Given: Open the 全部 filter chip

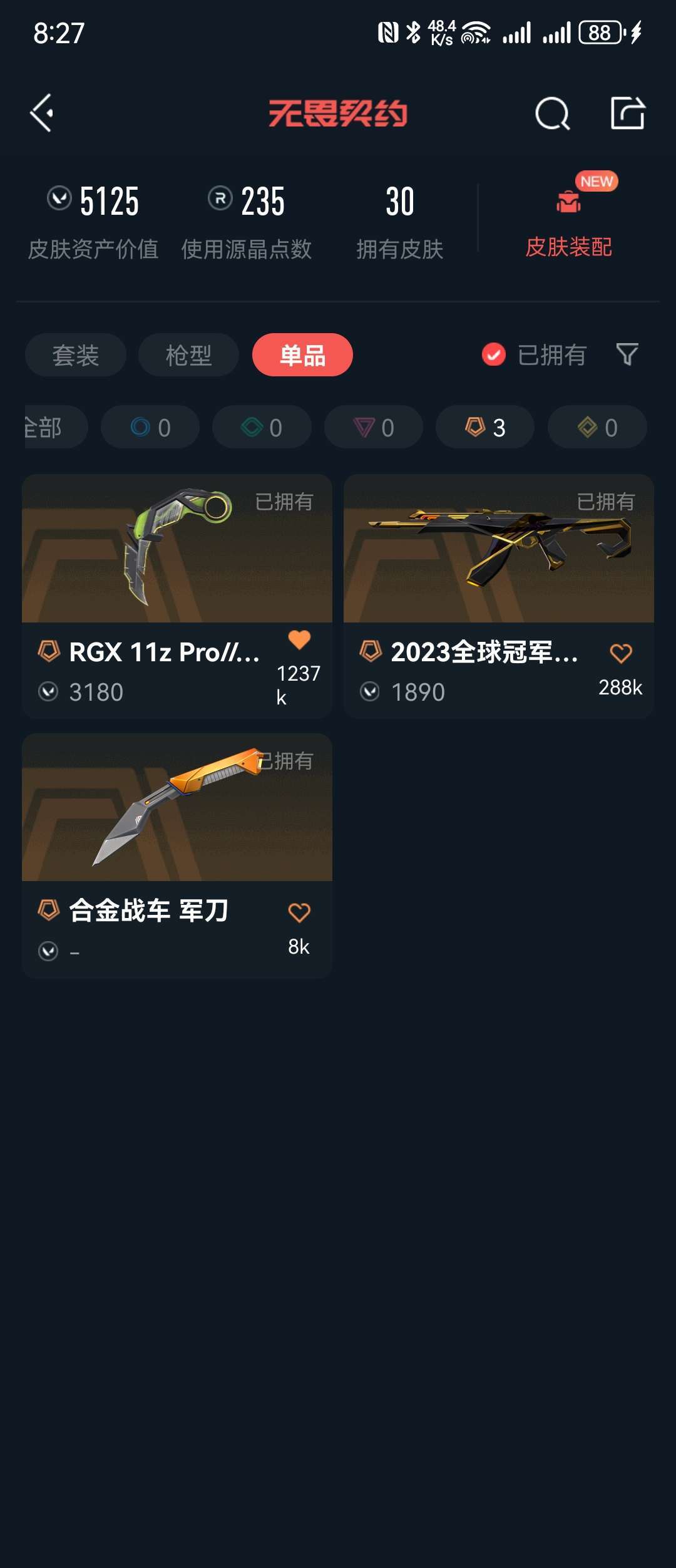Looking at the screenshot, I should [x=43, y=426].
